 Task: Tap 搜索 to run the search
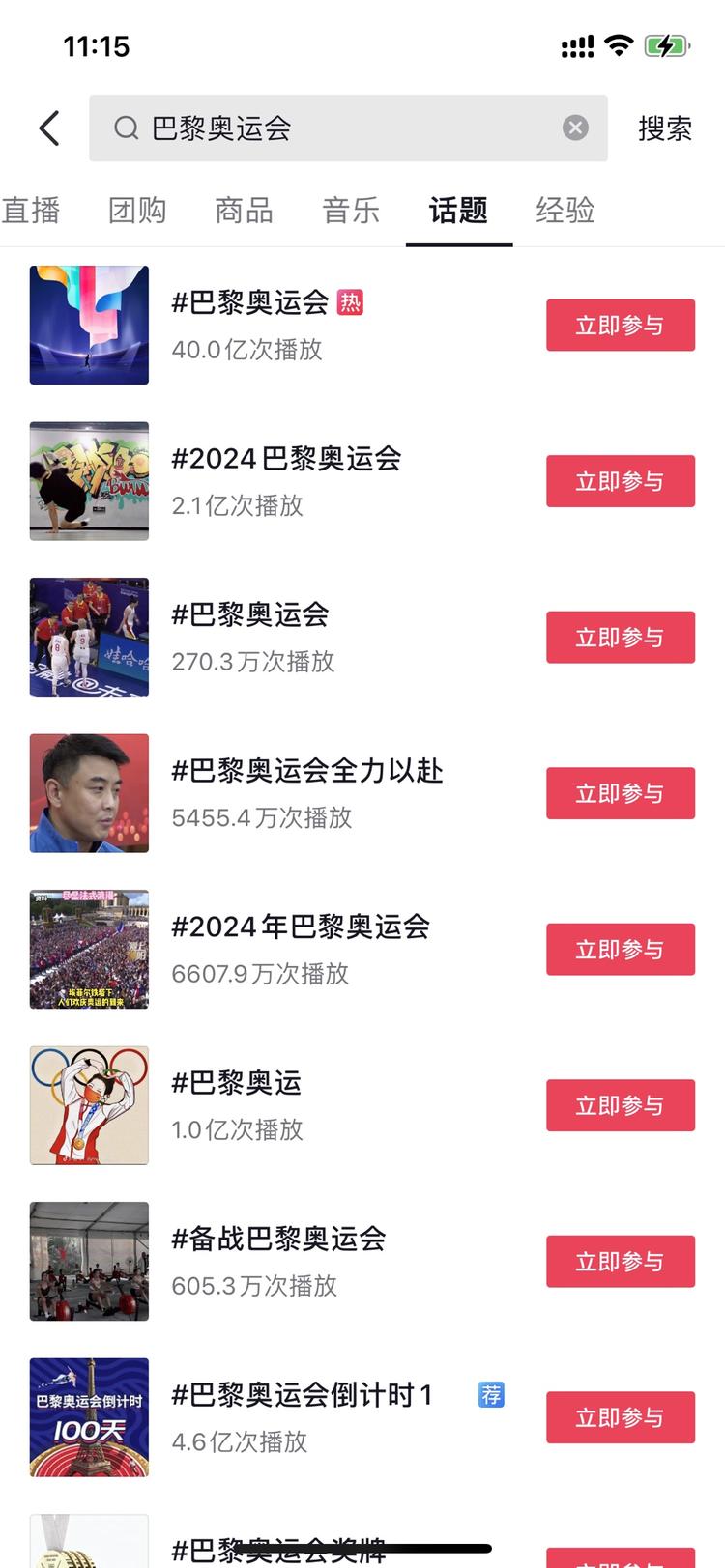pyautogui.click(x=665, y=128)
